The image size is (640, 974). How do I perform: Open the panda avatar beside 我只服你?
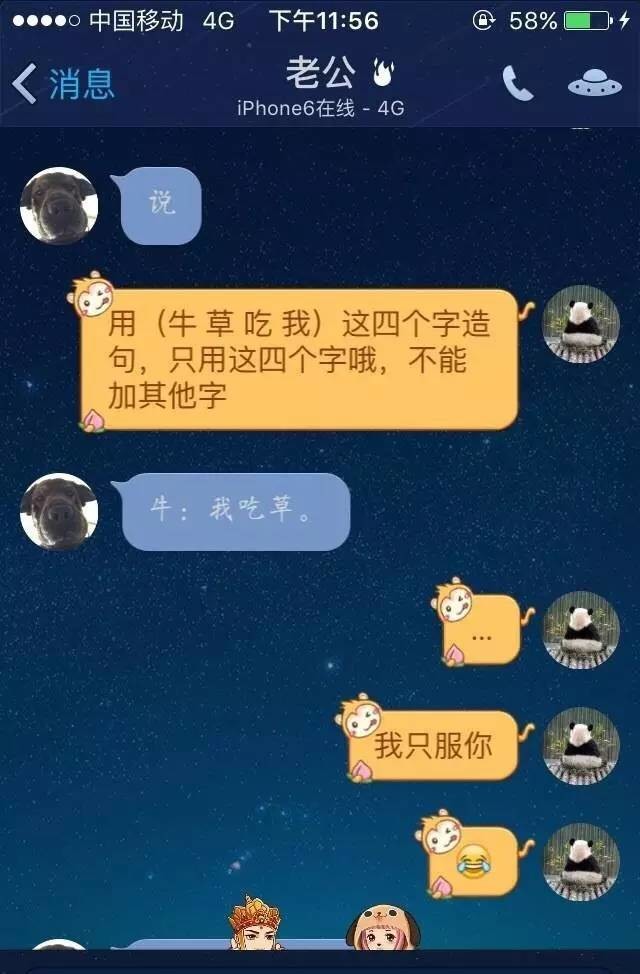coord(581,746)
